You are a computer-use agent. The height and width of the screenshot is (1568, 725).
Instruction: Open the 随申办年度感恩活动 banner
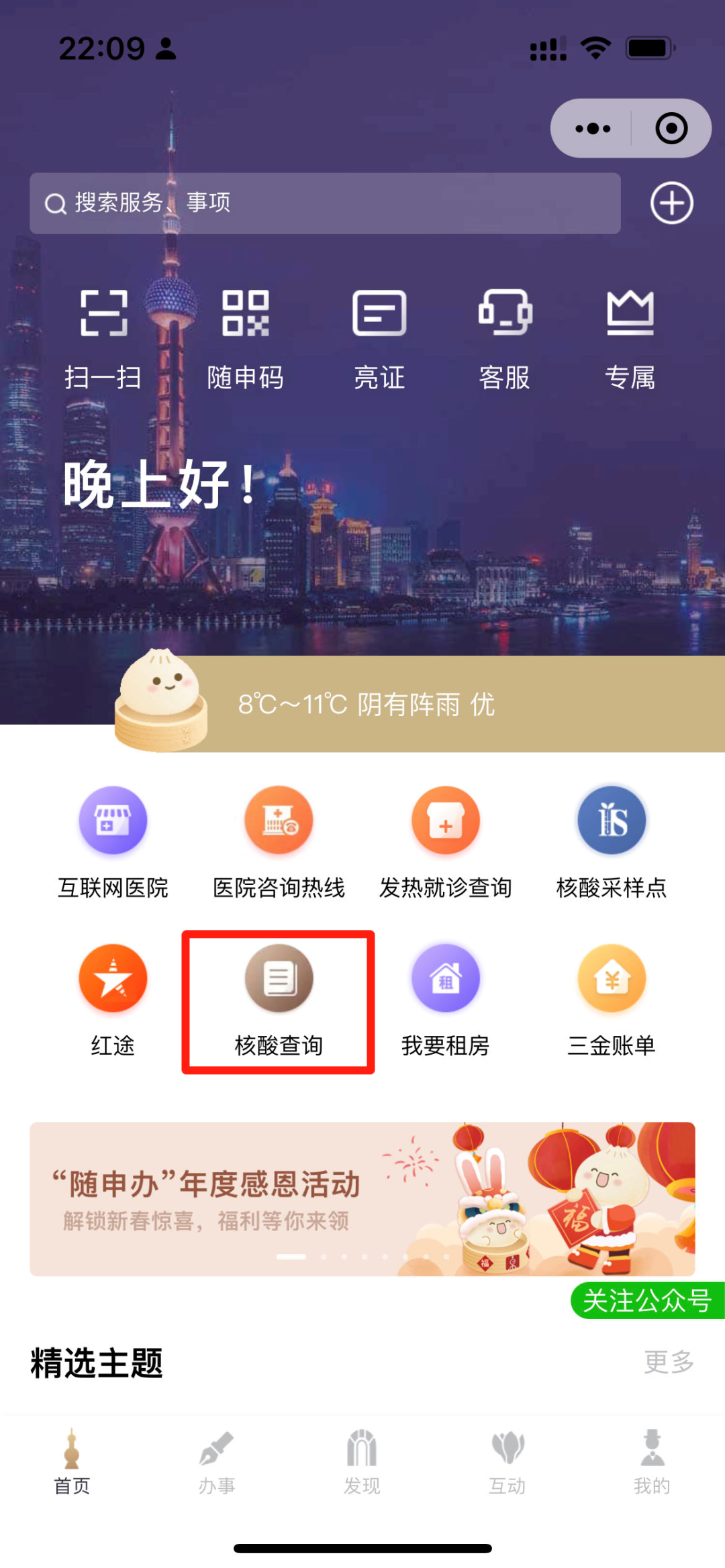coord(362,1198)
